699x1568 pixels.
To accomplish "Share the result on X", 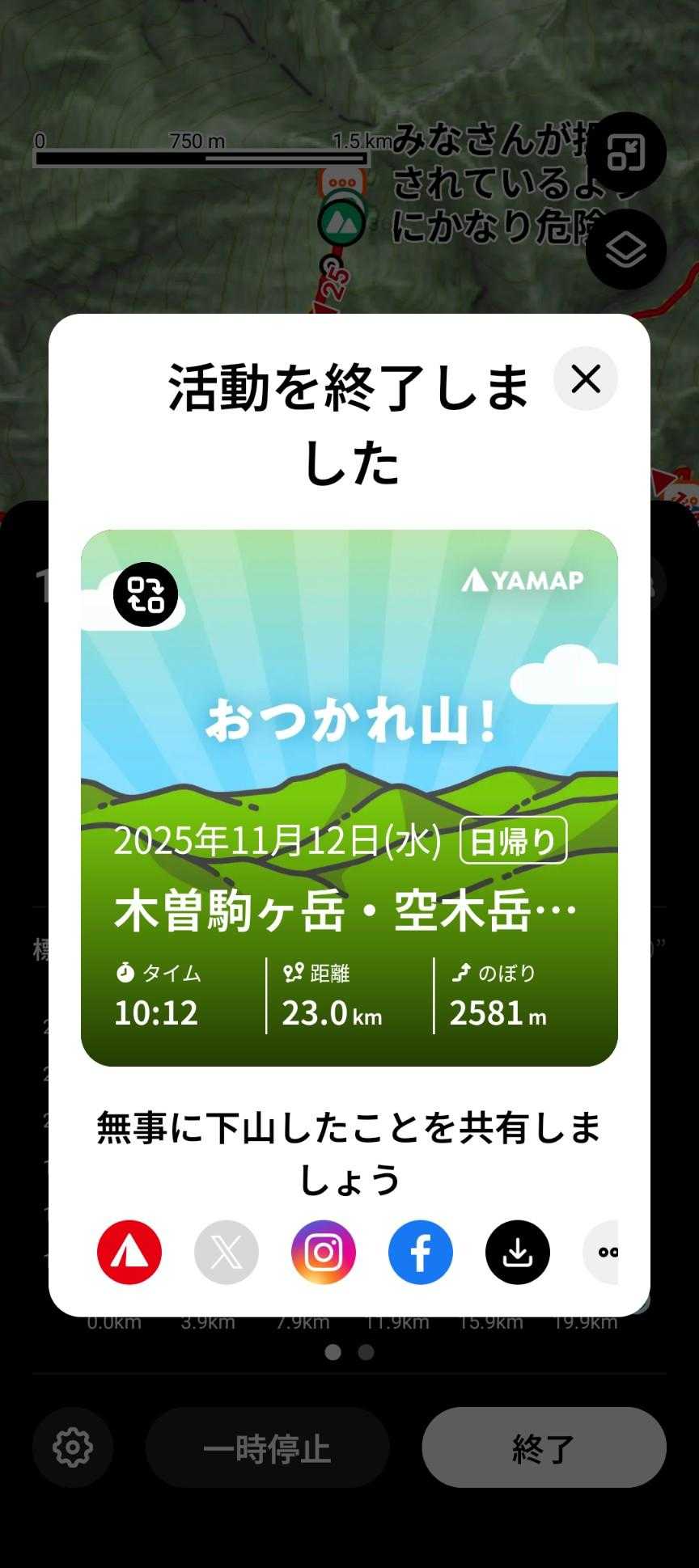I will pyautogui.click(x=227, y=1252).
